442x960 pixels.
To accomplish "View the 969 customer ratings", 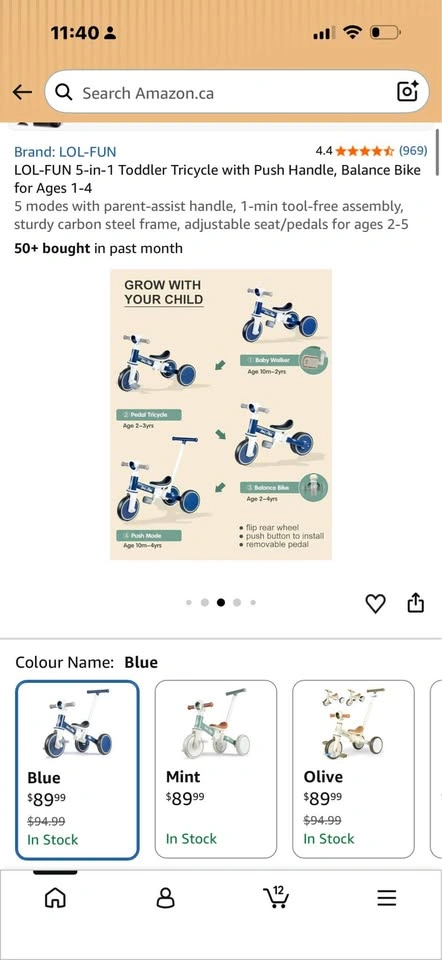I will pyautogui.click(x=413, y=151).
